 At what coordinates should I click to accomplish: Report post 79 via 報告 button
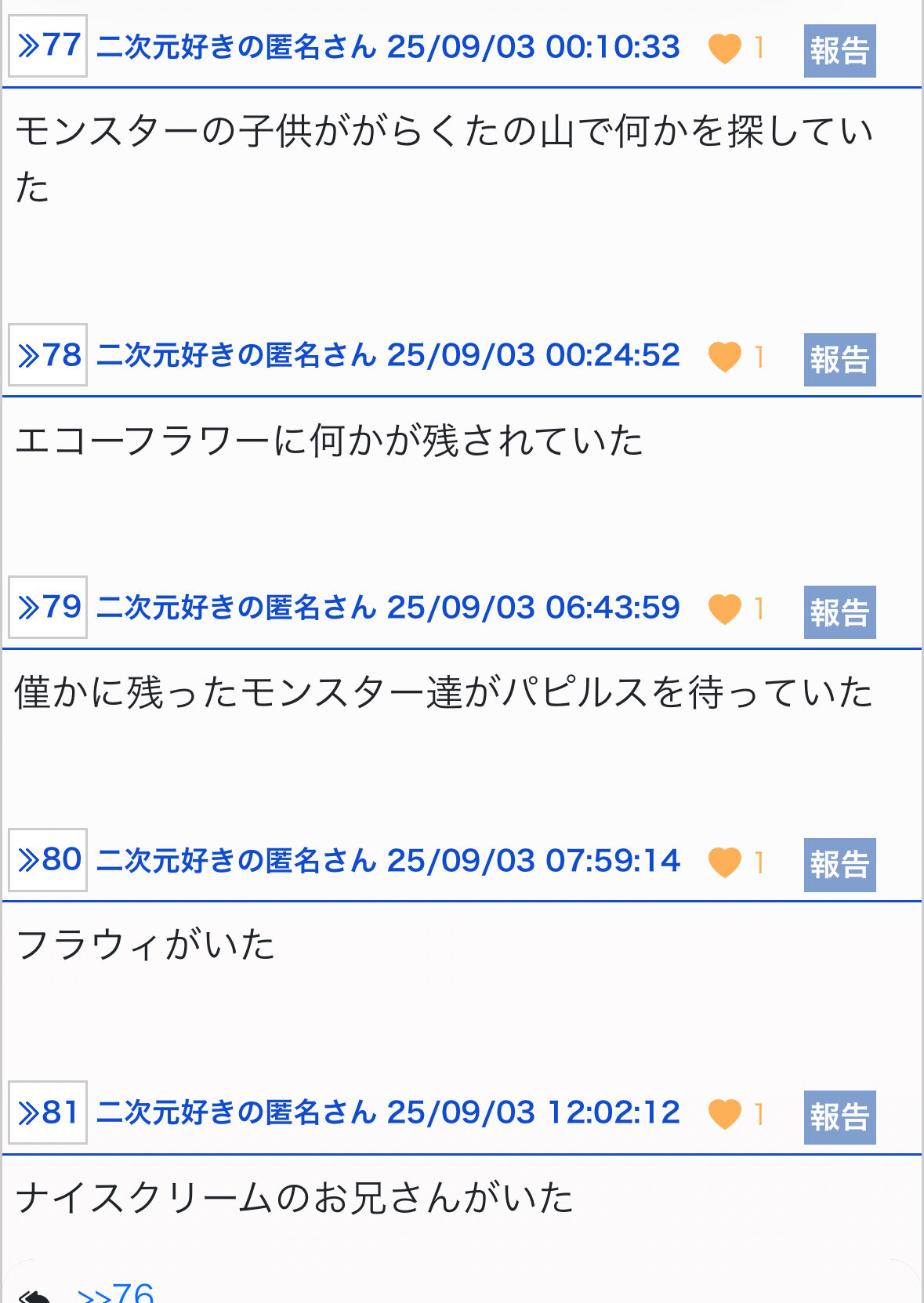point(839,612)
